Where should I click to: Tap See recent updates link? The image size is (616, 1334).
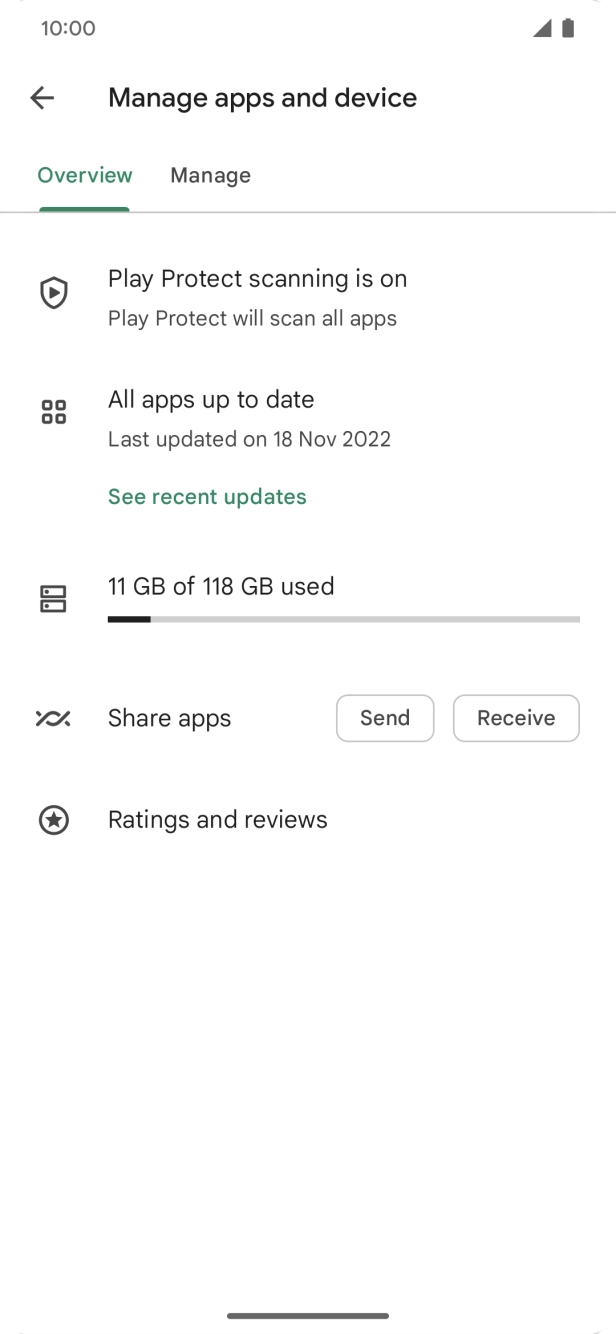(x=207, y=497)
